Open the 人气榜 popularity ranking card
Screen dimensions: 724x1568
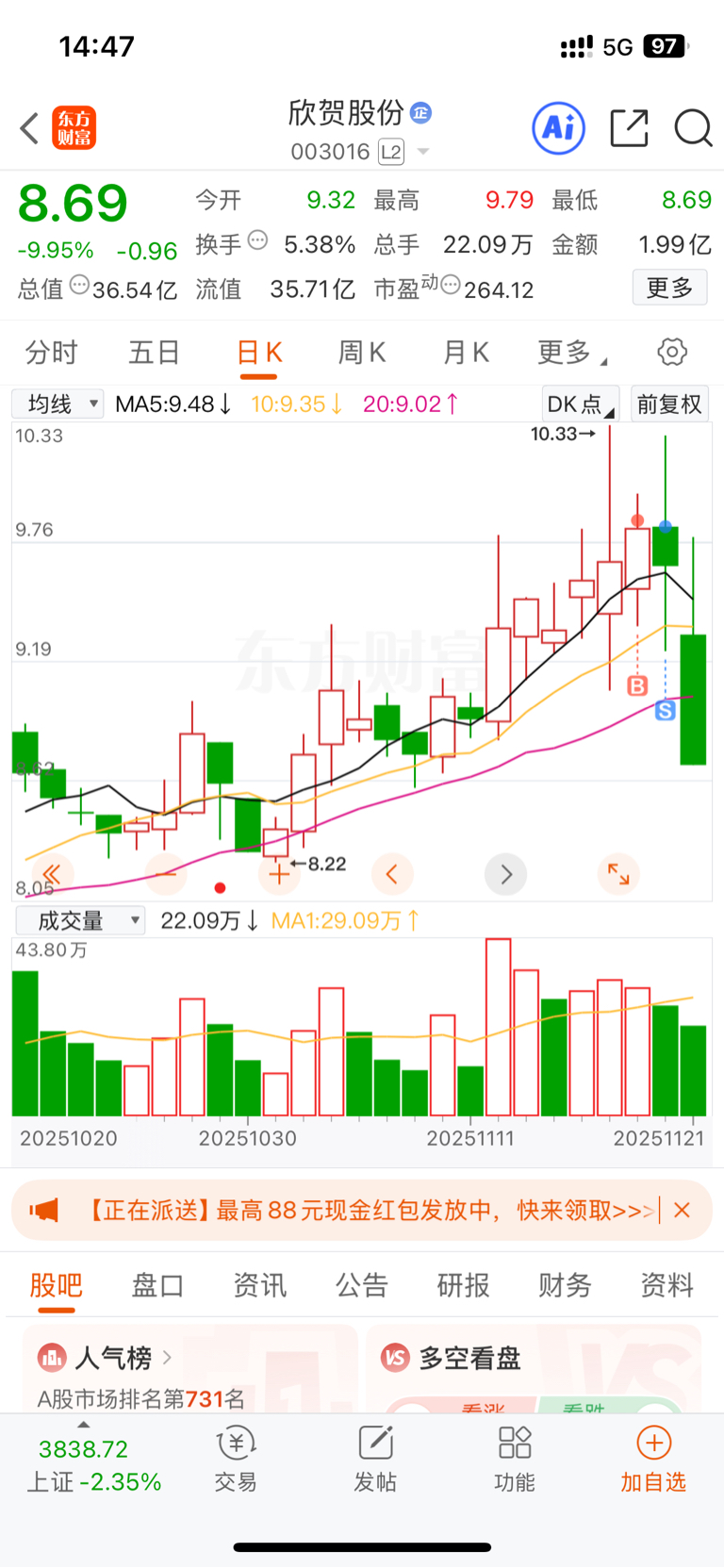pyautogui.click(x=113, y=1358)
